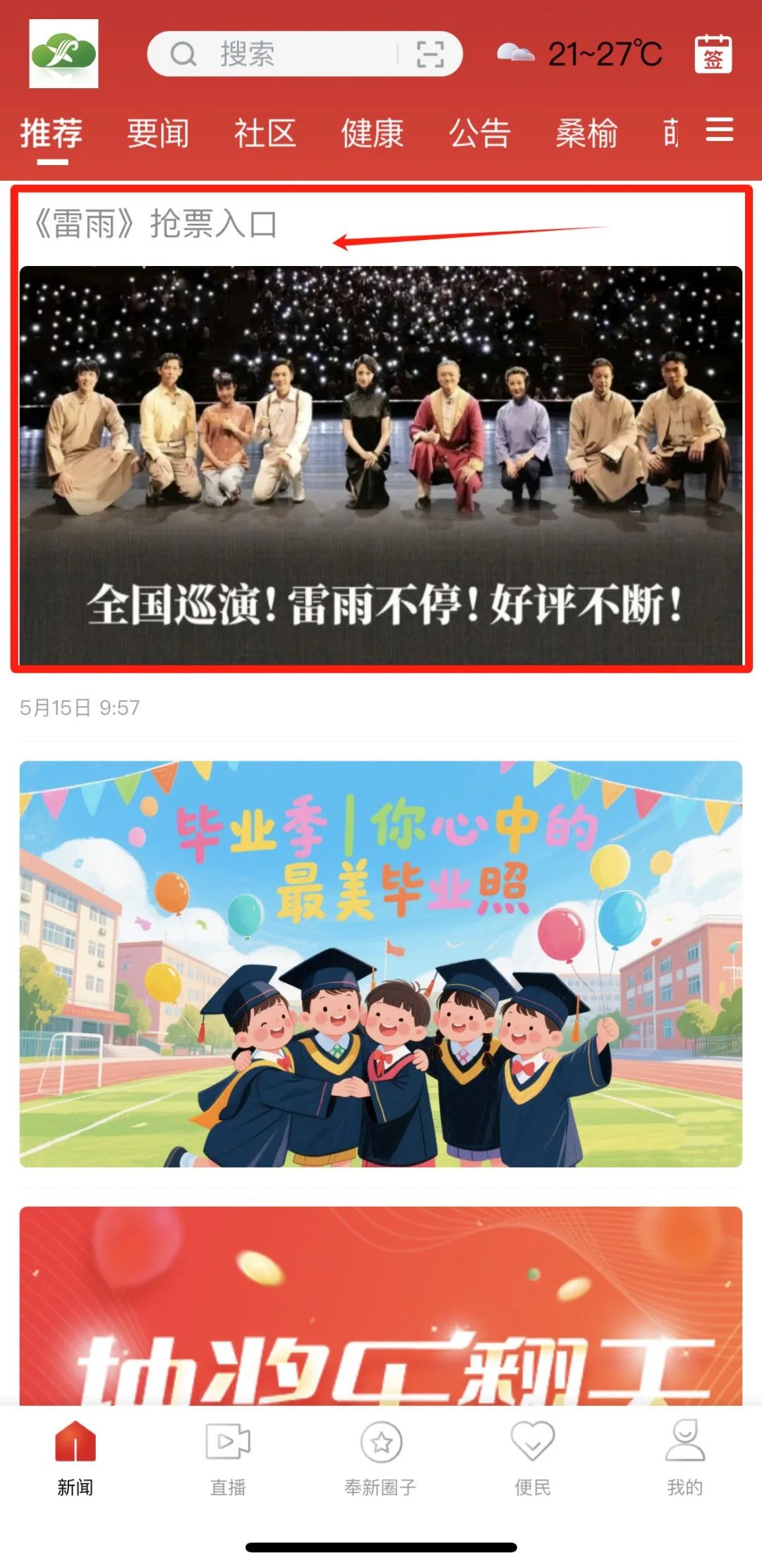Viewport: 762px width, 1568px height.
Task: Tap the scan icon in the search bar
Action: click(x=430, y=54)
